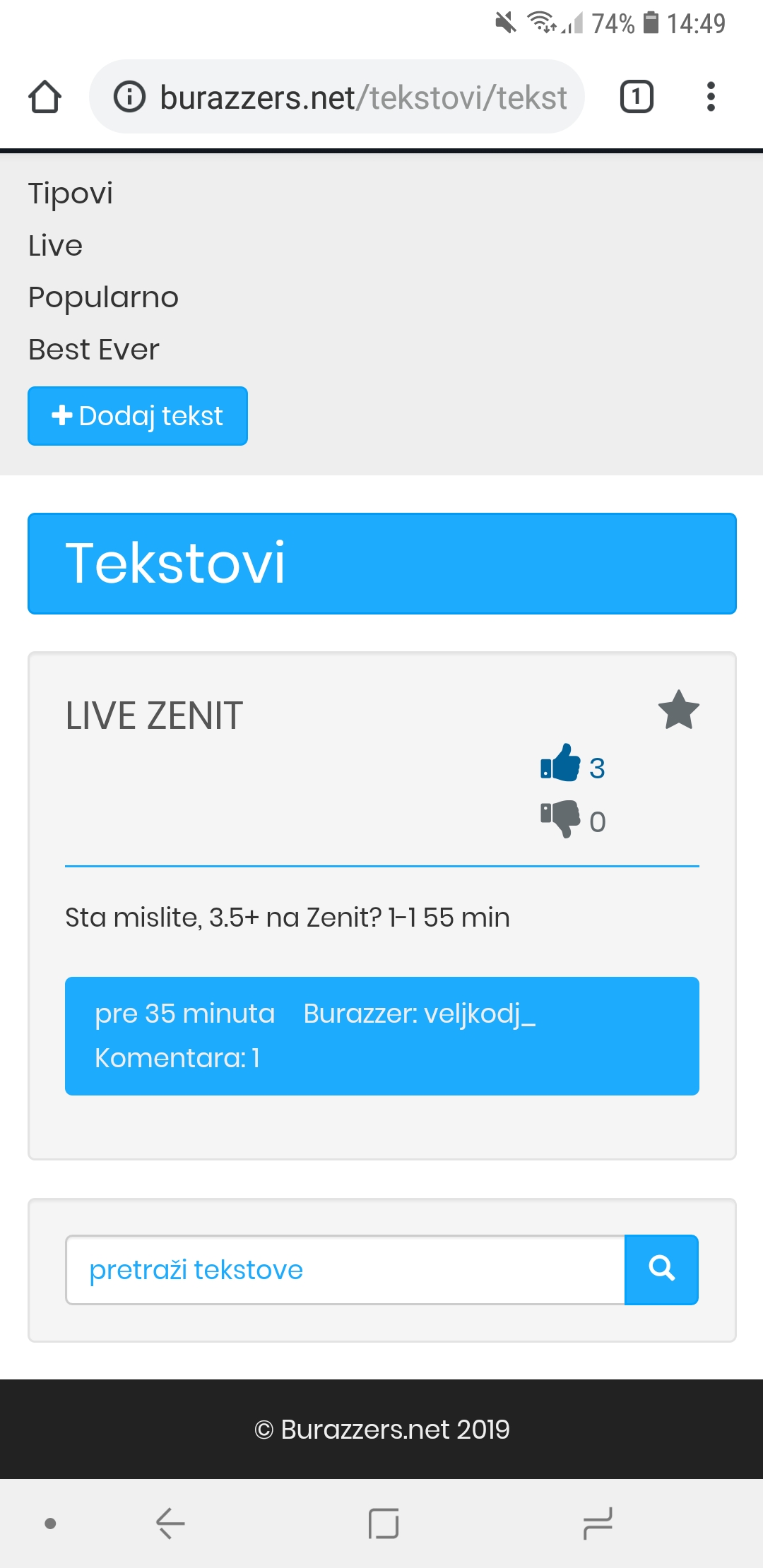This screenshot has width=763, height=1568.
Task: Open the Best Ever section
Action: coord(94,350)
